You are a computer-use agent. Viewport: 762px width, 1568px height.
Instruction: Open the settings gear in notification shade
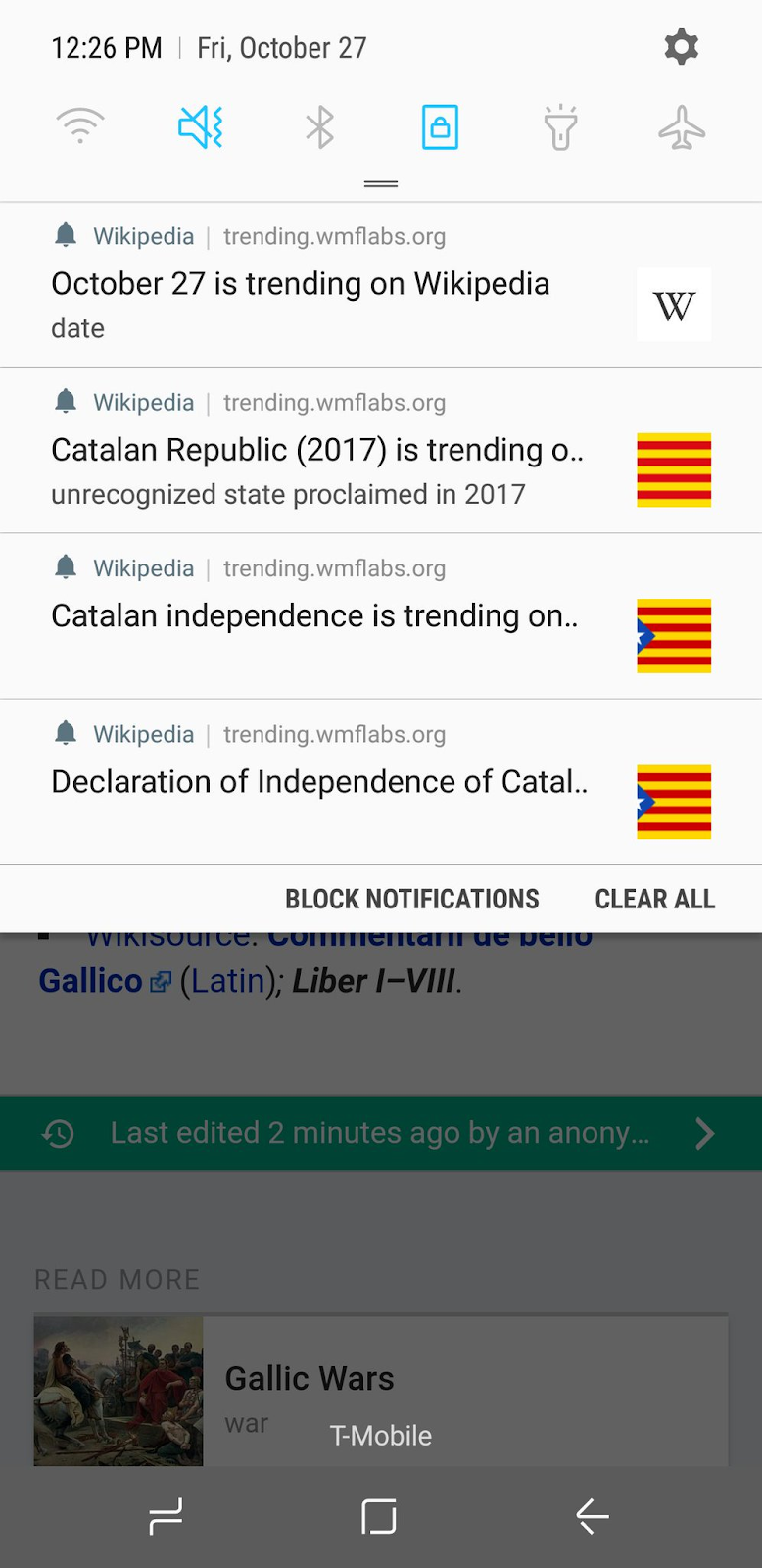coord(681,47)
